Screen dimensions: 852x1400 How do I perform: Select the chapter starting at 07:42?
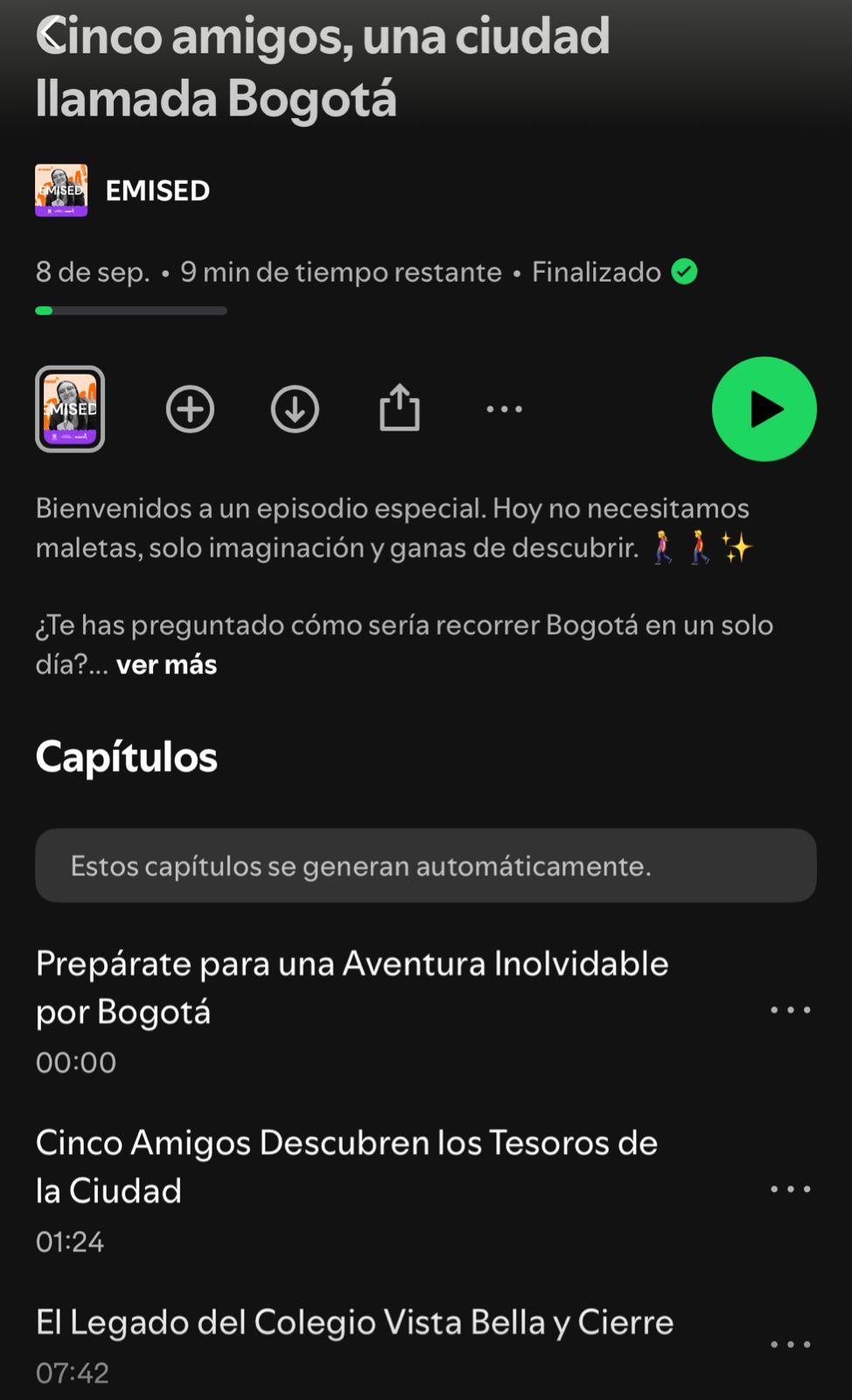point(353,1323)
